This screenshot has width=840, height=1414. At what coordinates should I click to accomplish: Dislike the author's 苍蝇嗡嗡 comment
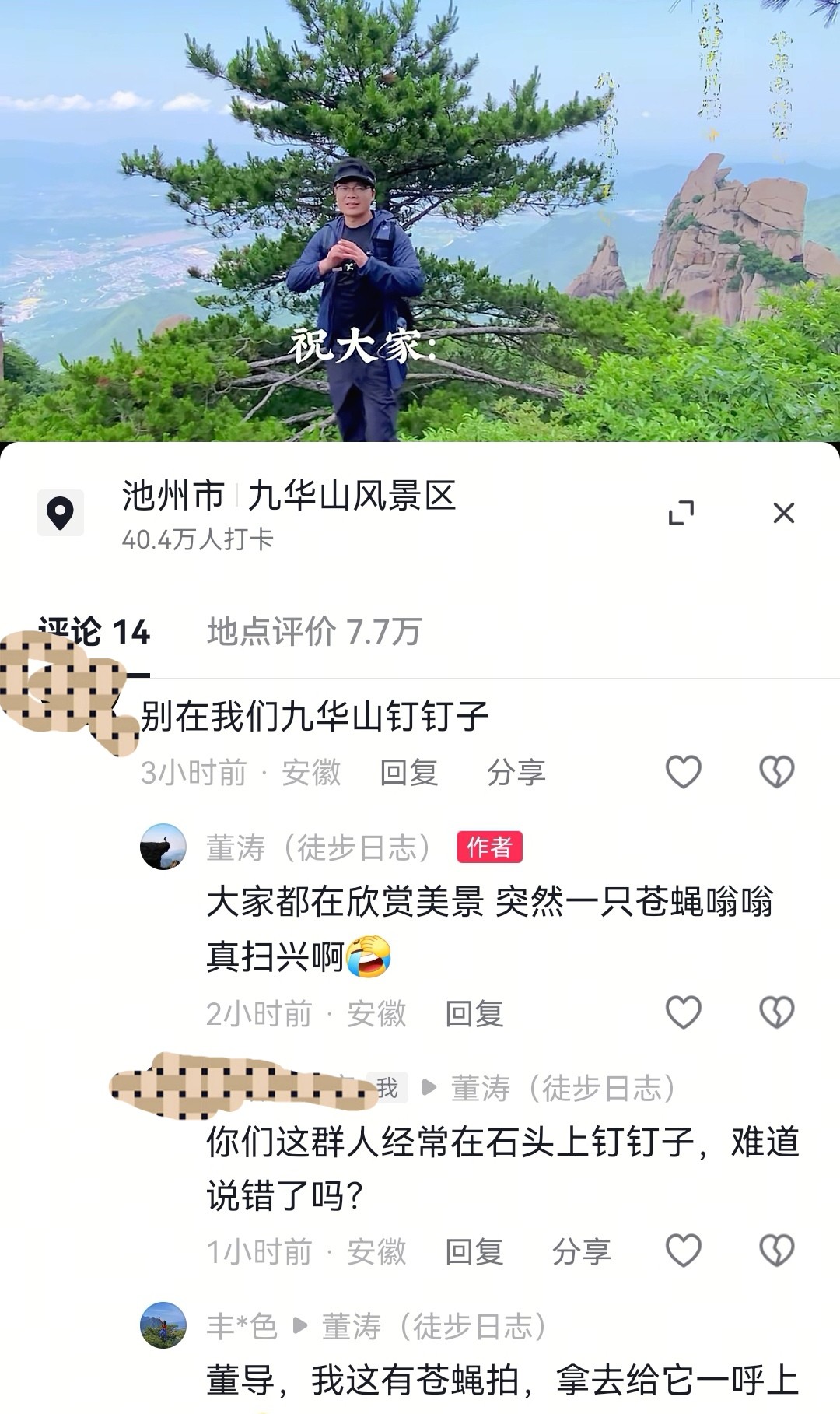(776, 1012)
